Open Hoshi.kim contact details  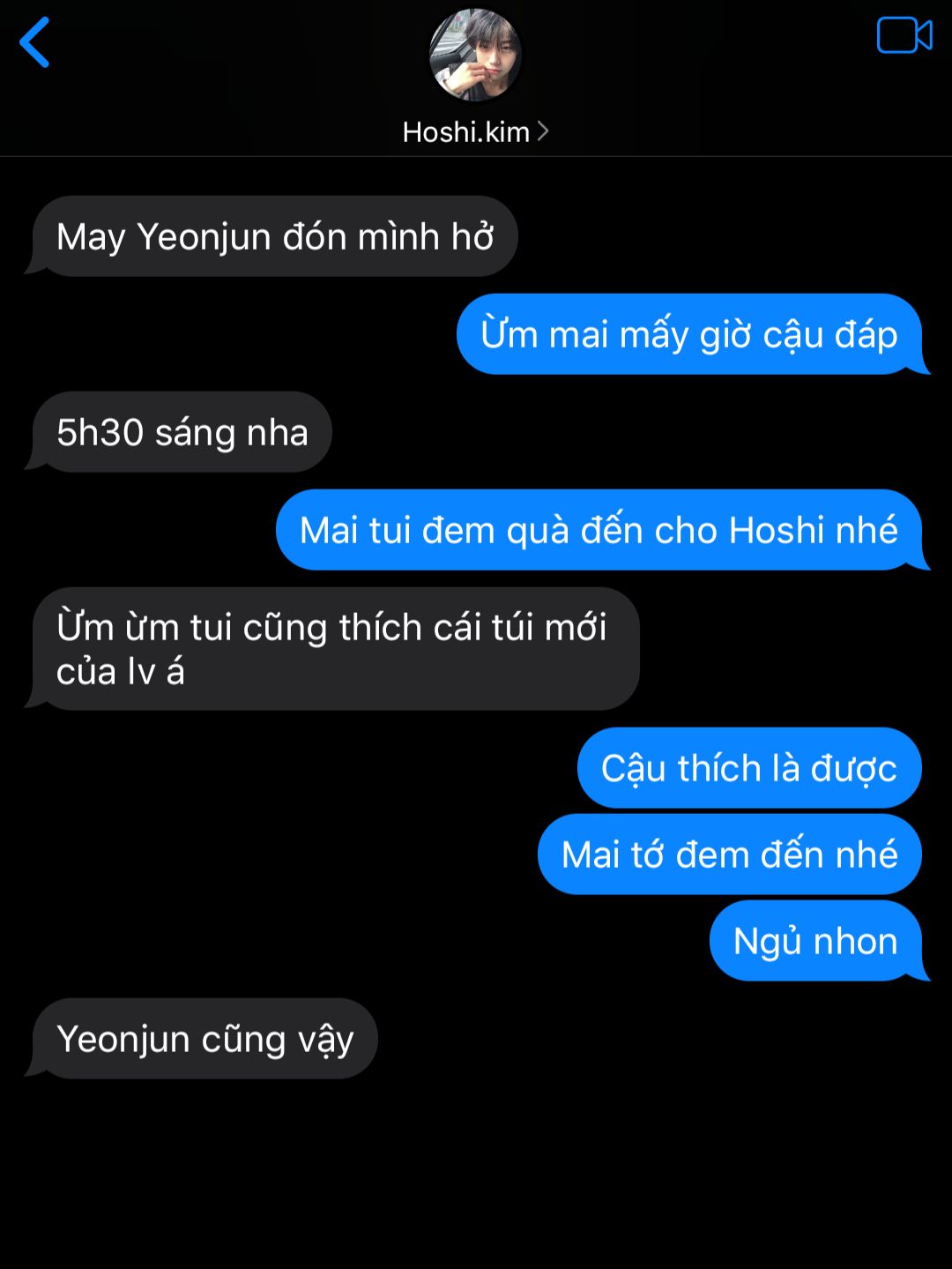point(475,131)
